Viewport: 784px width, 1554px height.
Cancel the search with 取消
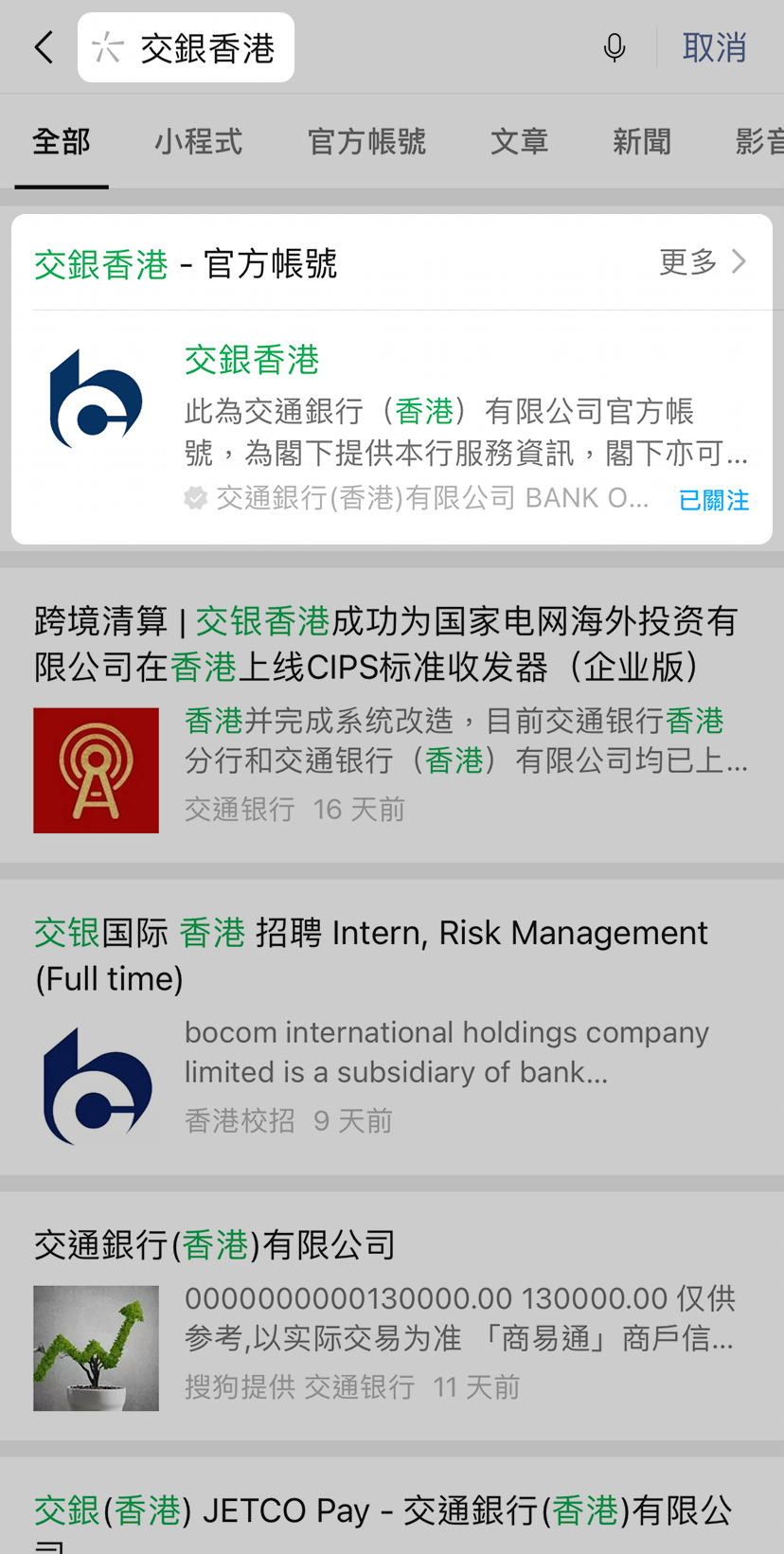coord(715,47)
